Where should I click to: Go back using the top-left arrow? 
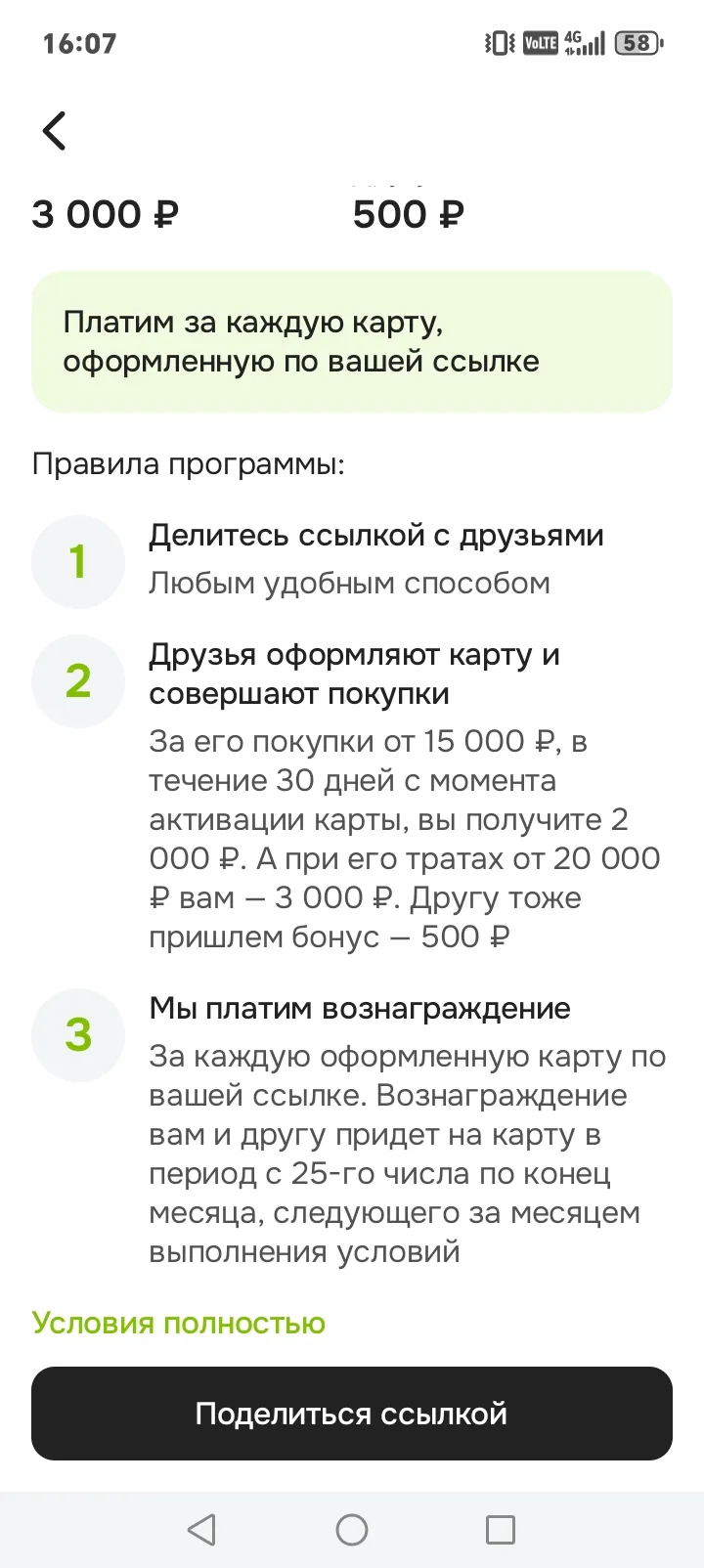coord(54,130)
